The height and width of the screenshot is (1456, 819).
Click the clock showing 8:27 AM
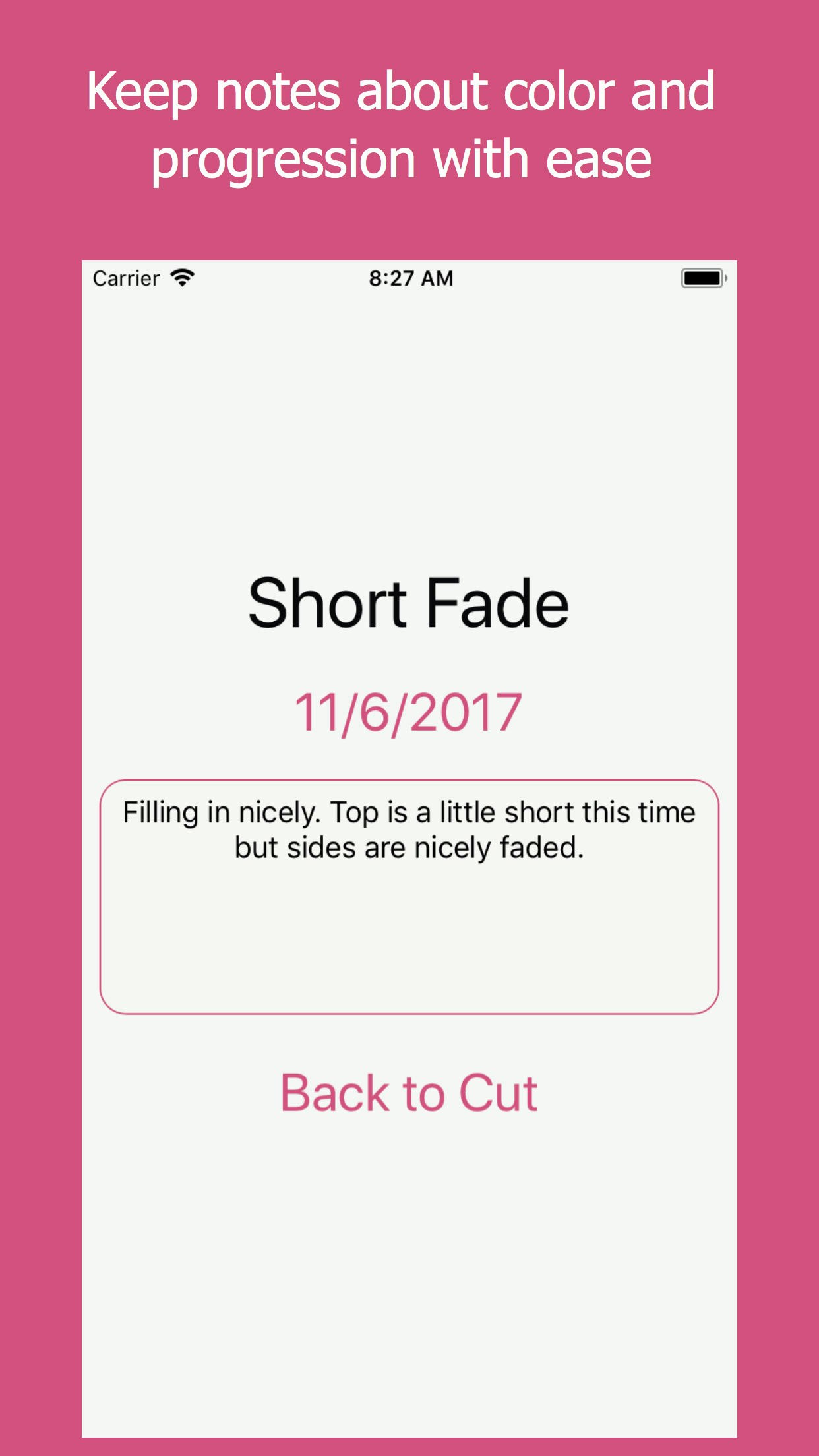(x=409, y=278)
